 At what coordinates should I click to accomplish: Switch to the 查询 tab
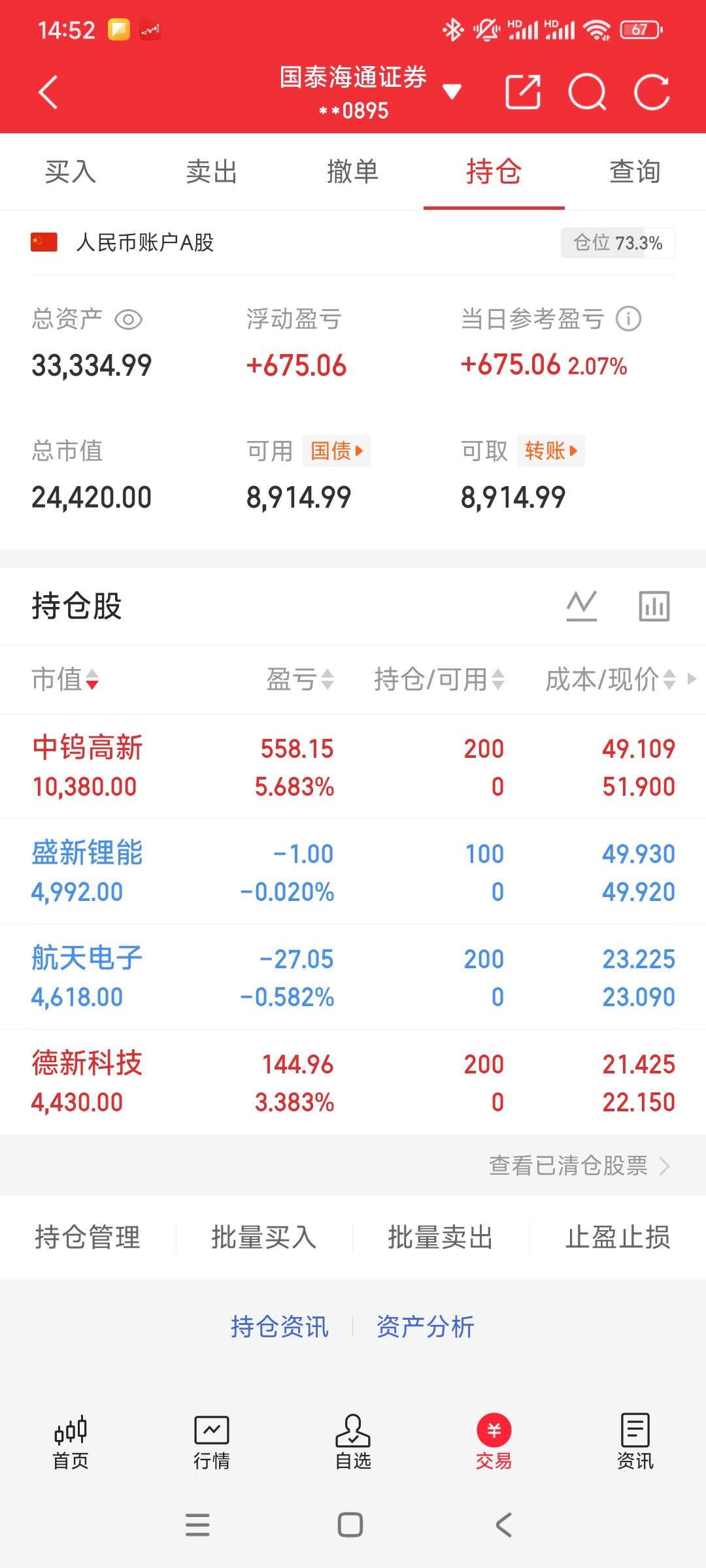[635, 172]
